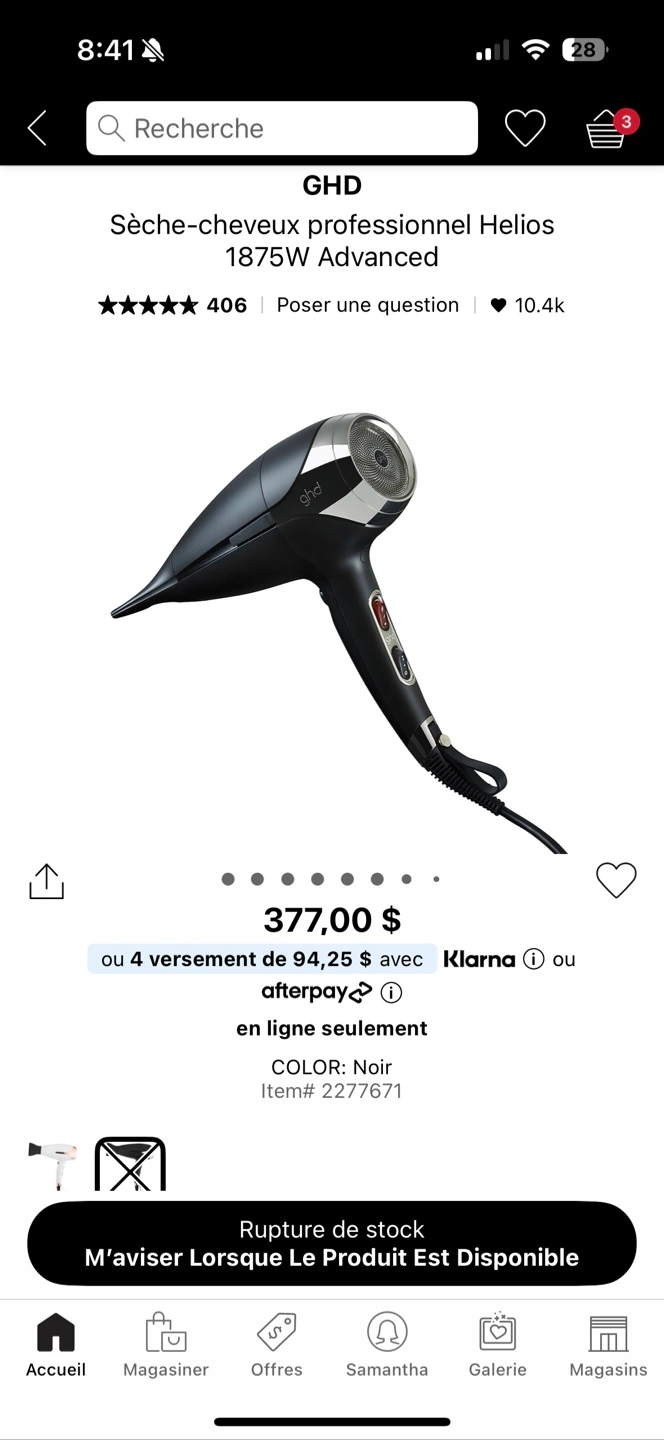Add the Helios dryer to favorites
Image resolution: width=664 pixels, height=1440 pixels.
[616, 880]
